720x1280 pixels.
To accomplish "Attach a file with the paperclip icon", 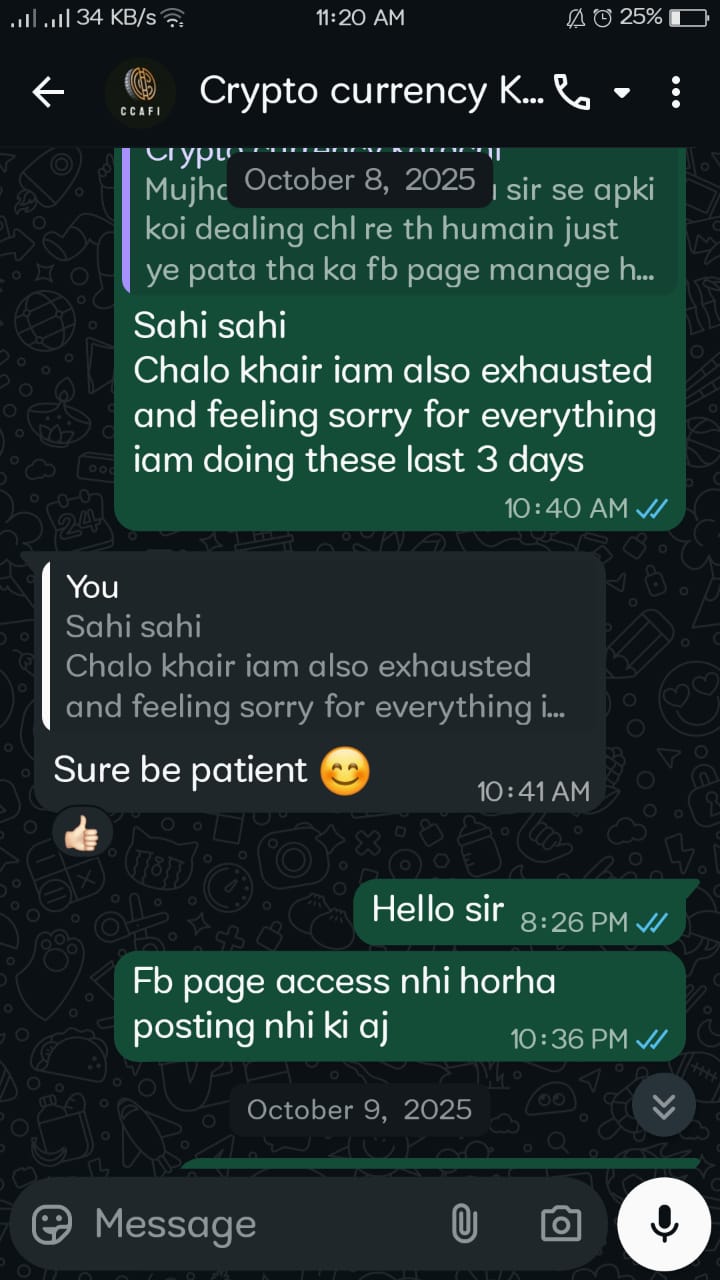I will click(463, 1223).
